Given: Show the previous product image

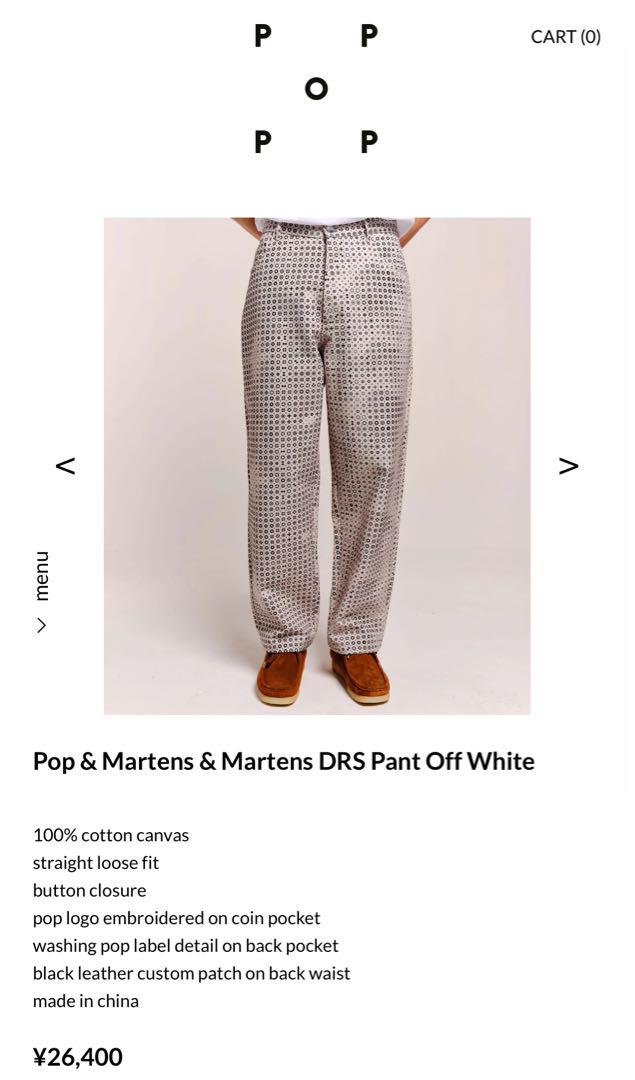Looking at the screenshot, I should [x=65, y=466].
